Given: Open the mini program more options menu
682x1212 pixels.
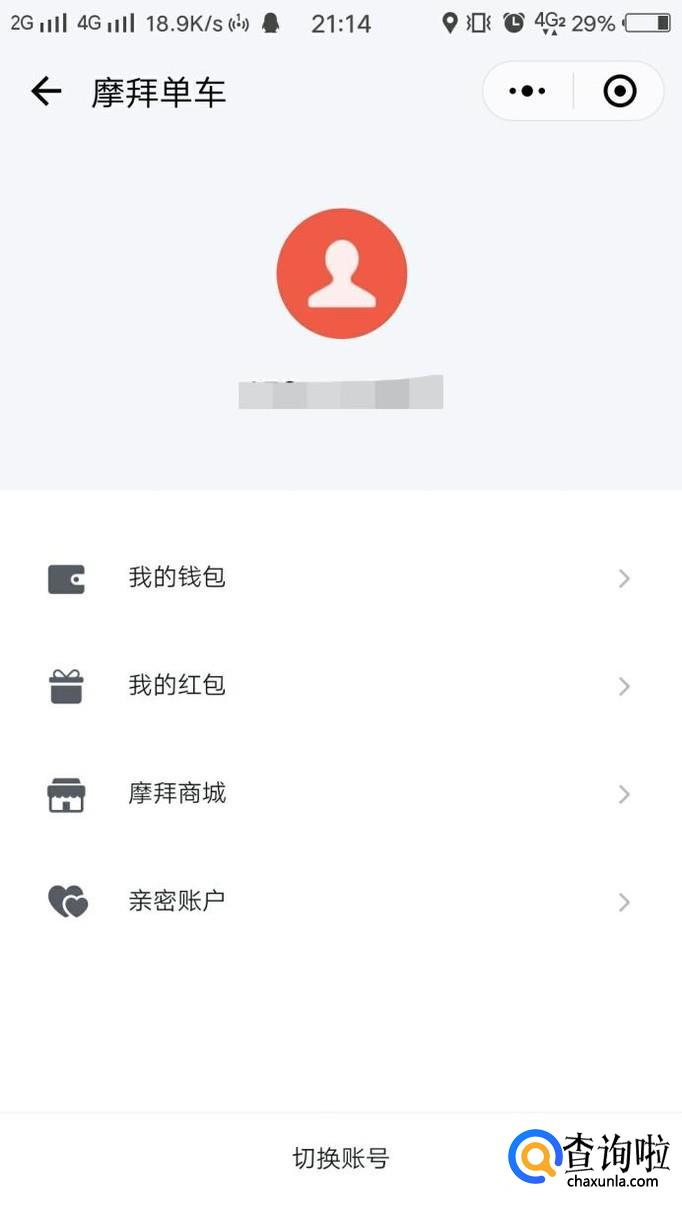Looking at the screenshot, I should (527, 92).
